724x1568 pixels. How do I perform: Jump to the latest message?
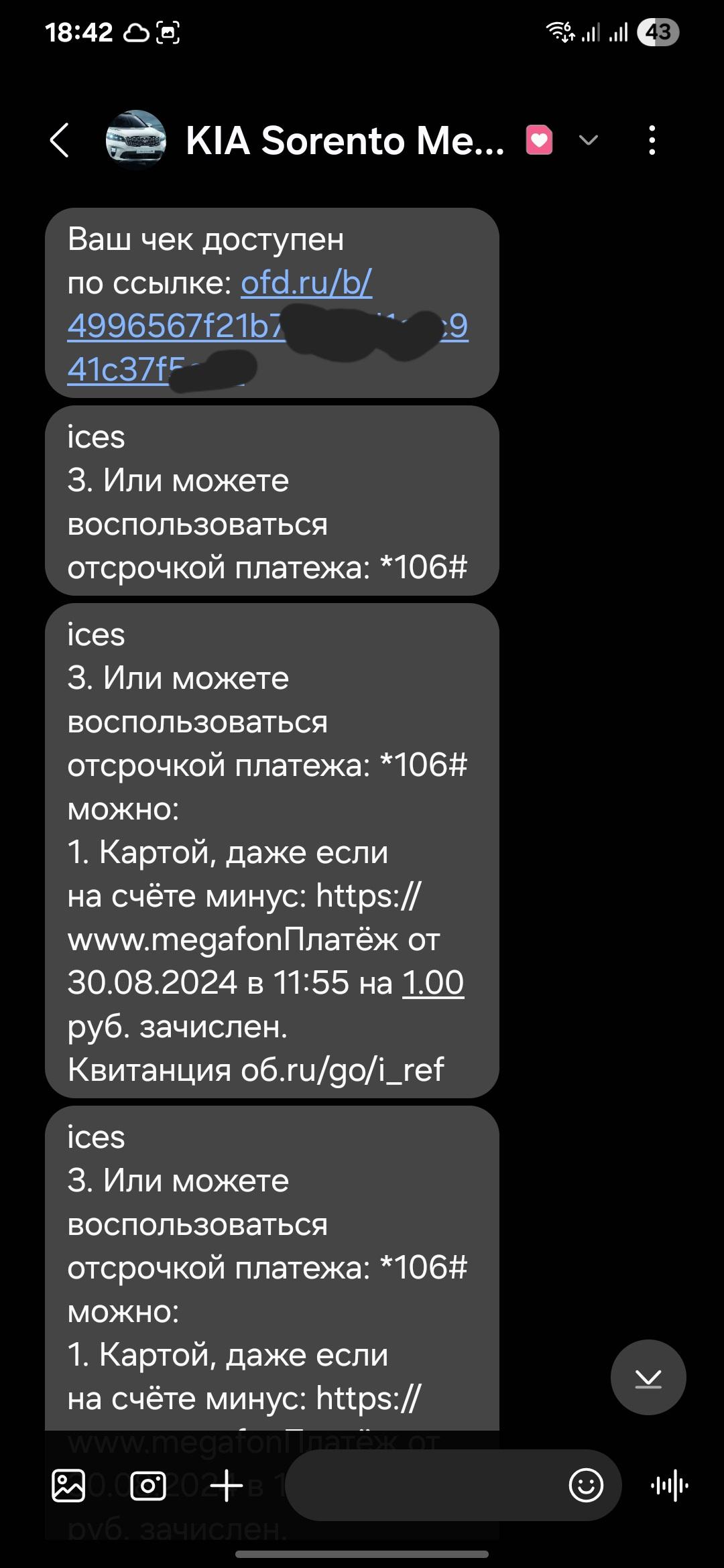[x=648, y=1378]
